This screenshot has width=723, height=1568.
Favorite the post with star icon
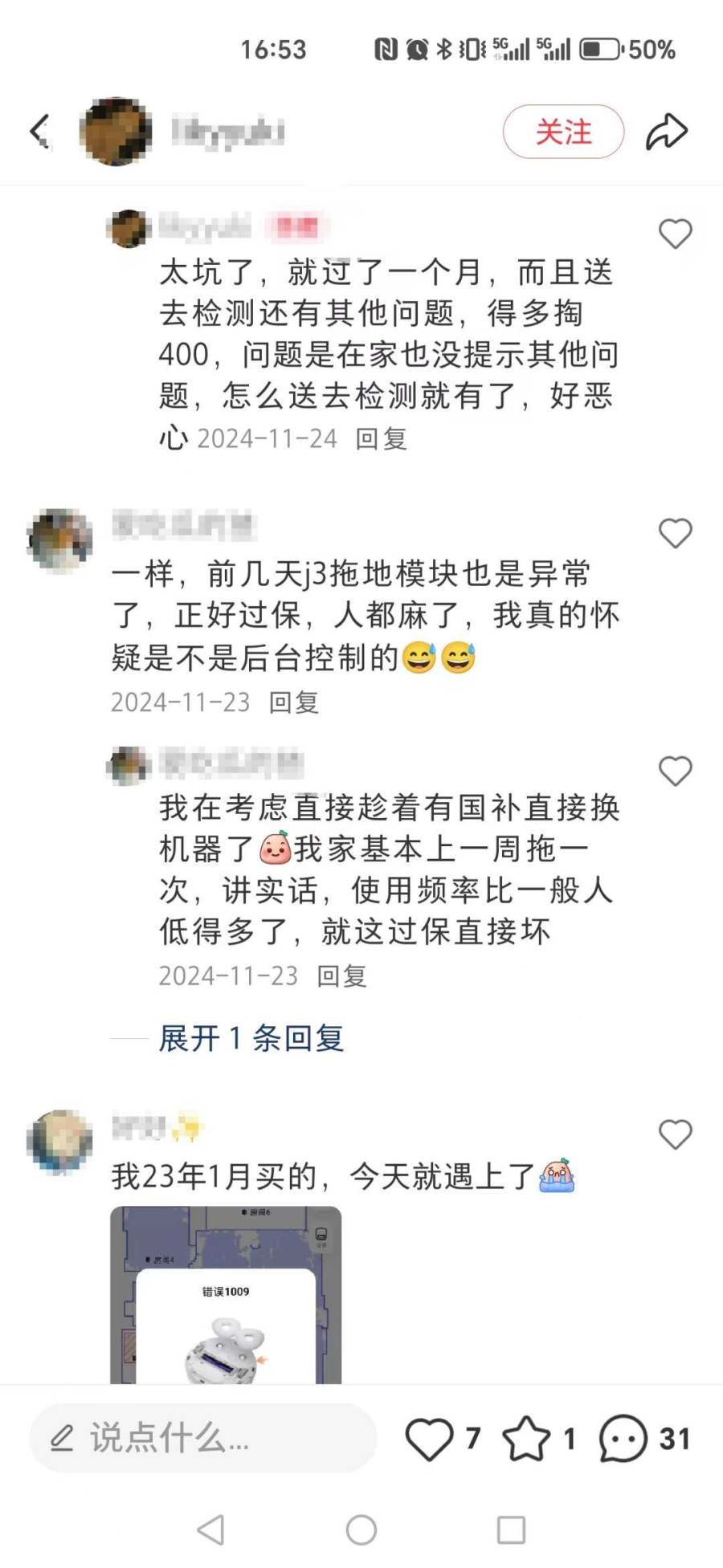[x=526, y=1438]
